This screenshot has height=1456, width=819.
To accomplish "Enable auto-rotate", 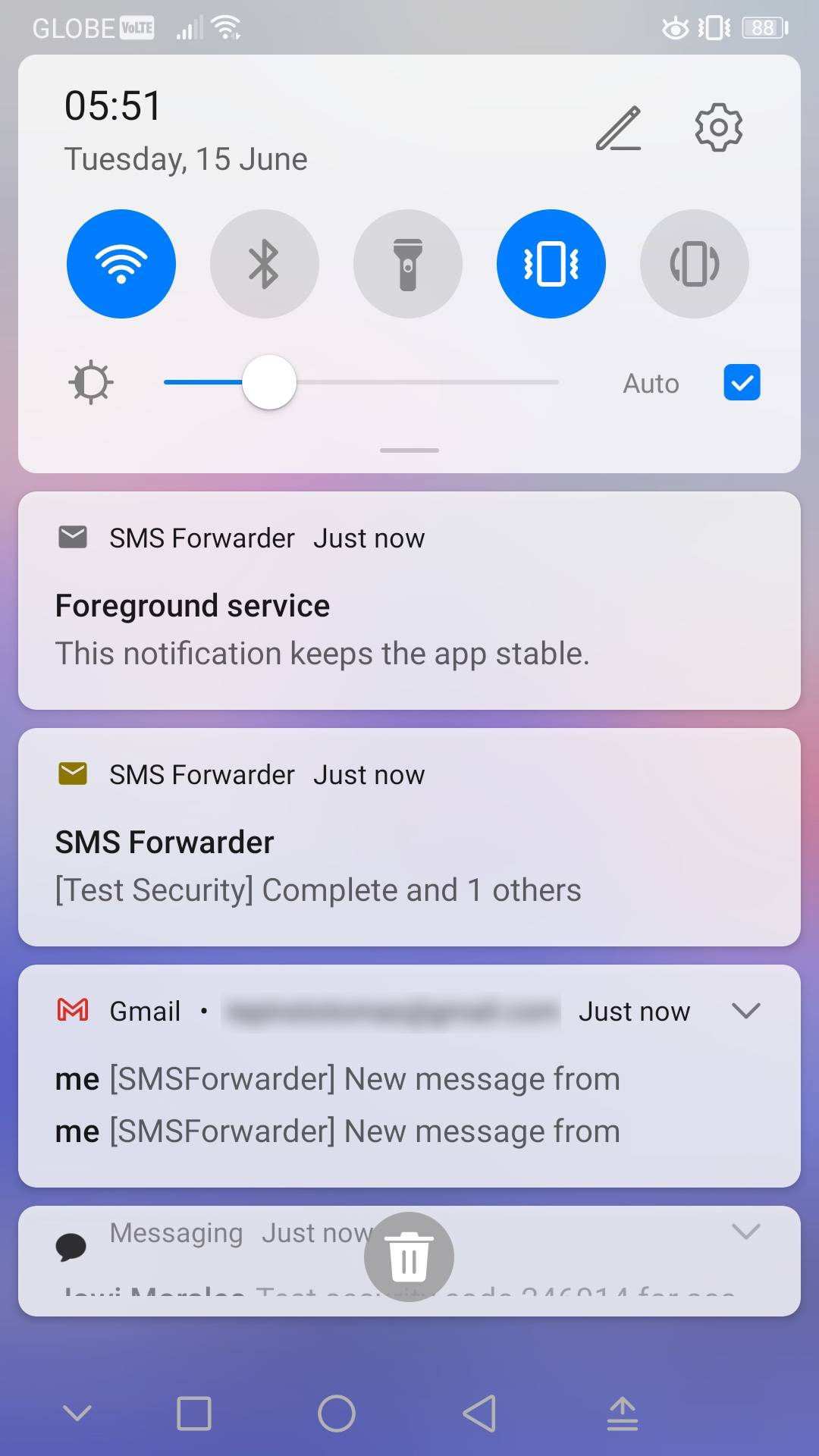I will (694, 264).
